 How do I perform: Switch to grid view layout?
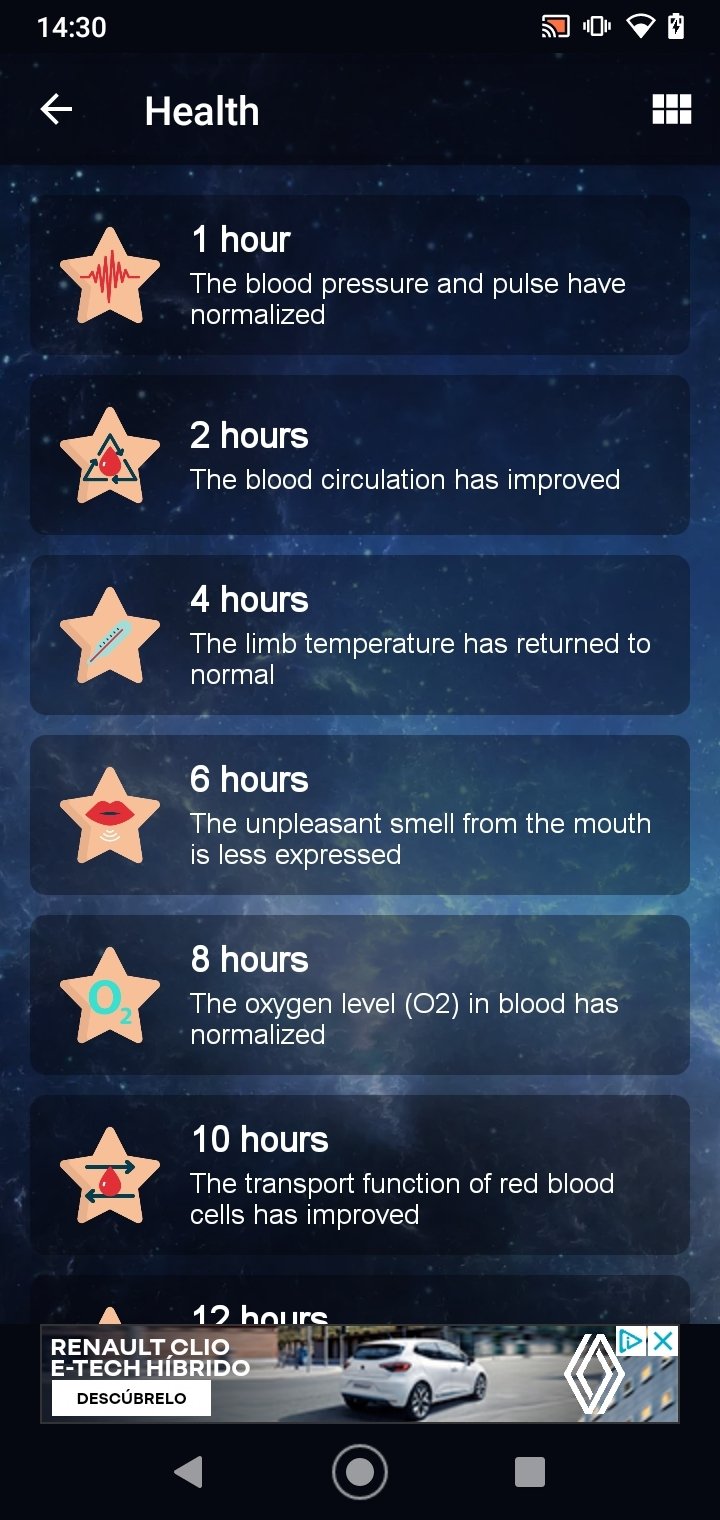tap(671, 110)
